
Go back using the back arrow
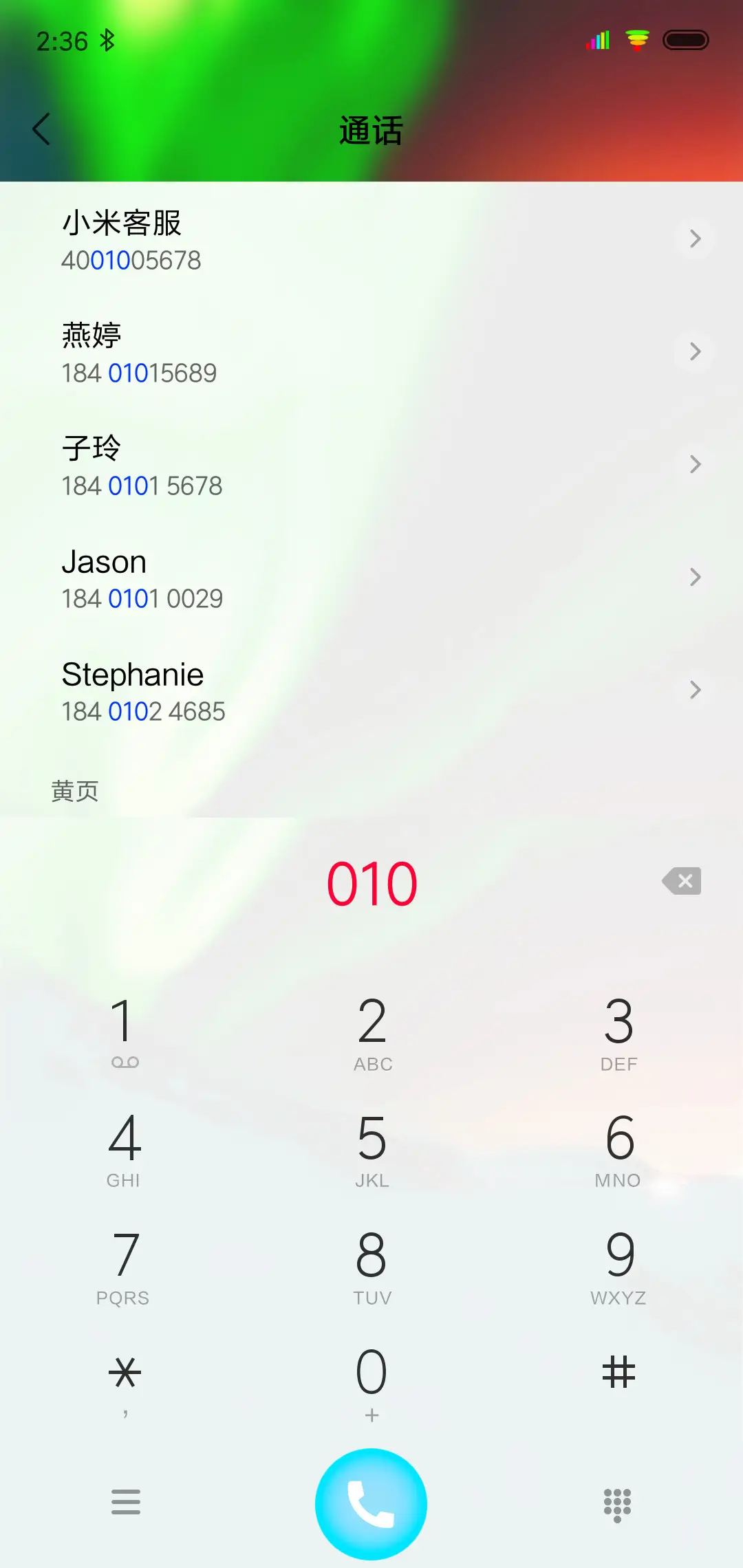(x=41, y=129)
